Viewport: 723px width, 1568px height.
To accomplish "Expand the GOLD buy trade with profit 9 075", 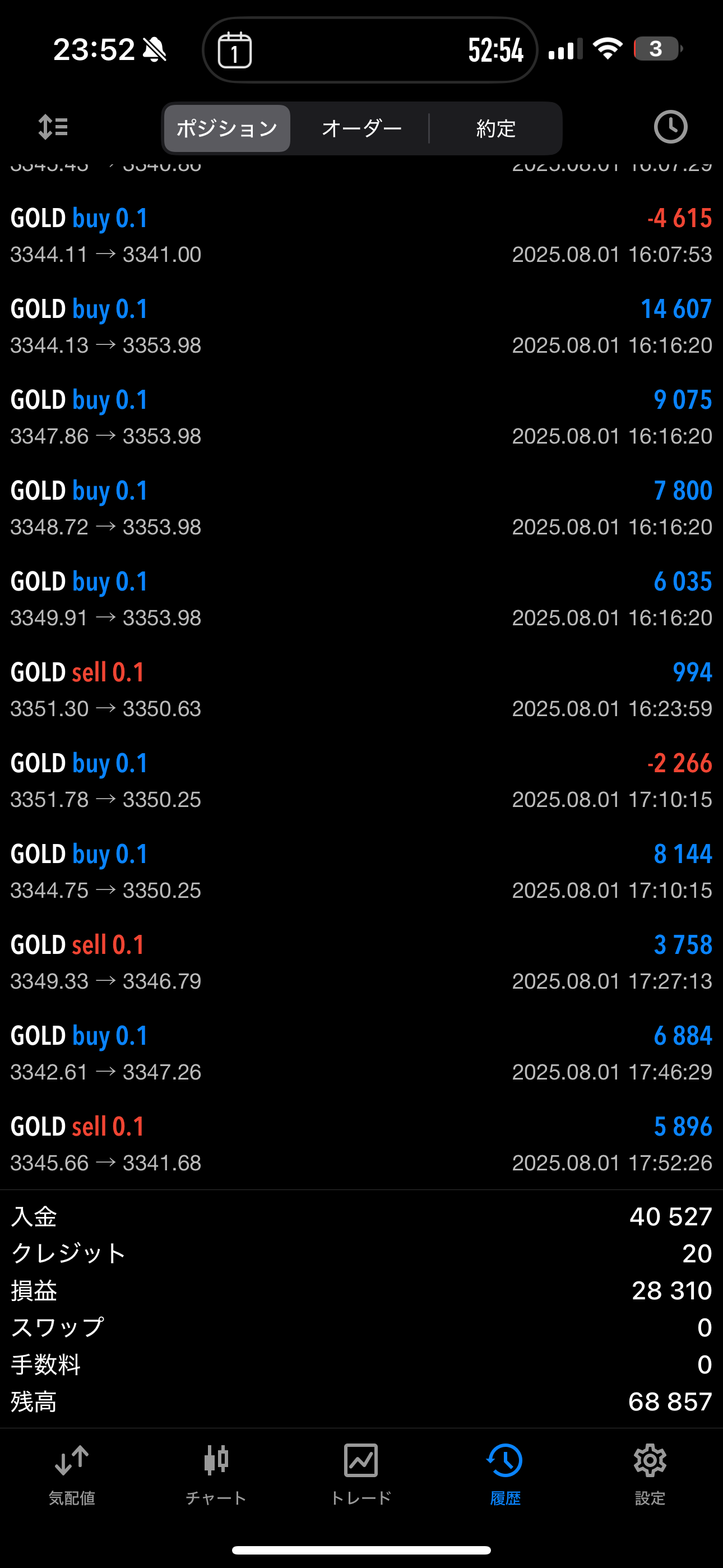I will [361, 417].
